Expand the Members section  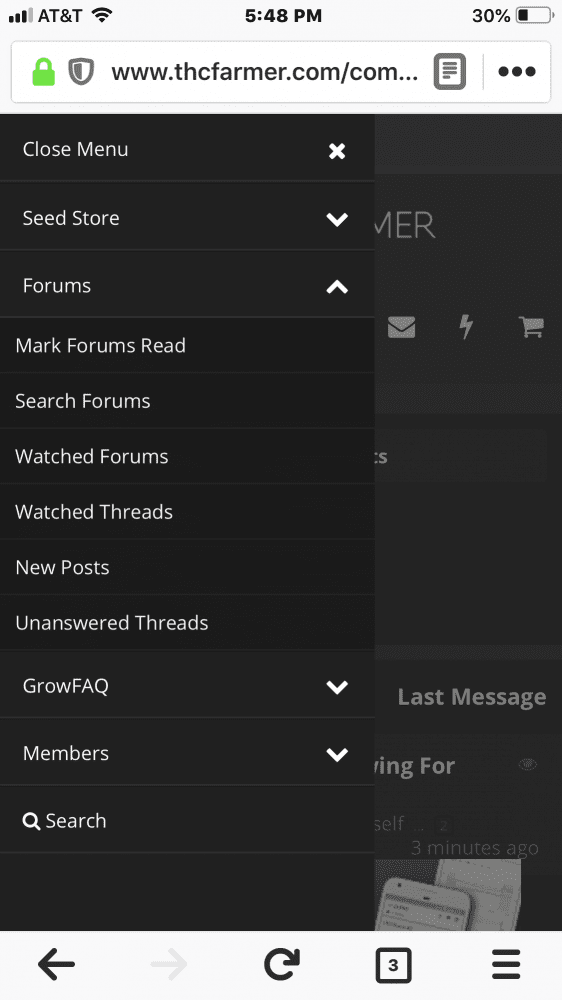tap(187, 753)
